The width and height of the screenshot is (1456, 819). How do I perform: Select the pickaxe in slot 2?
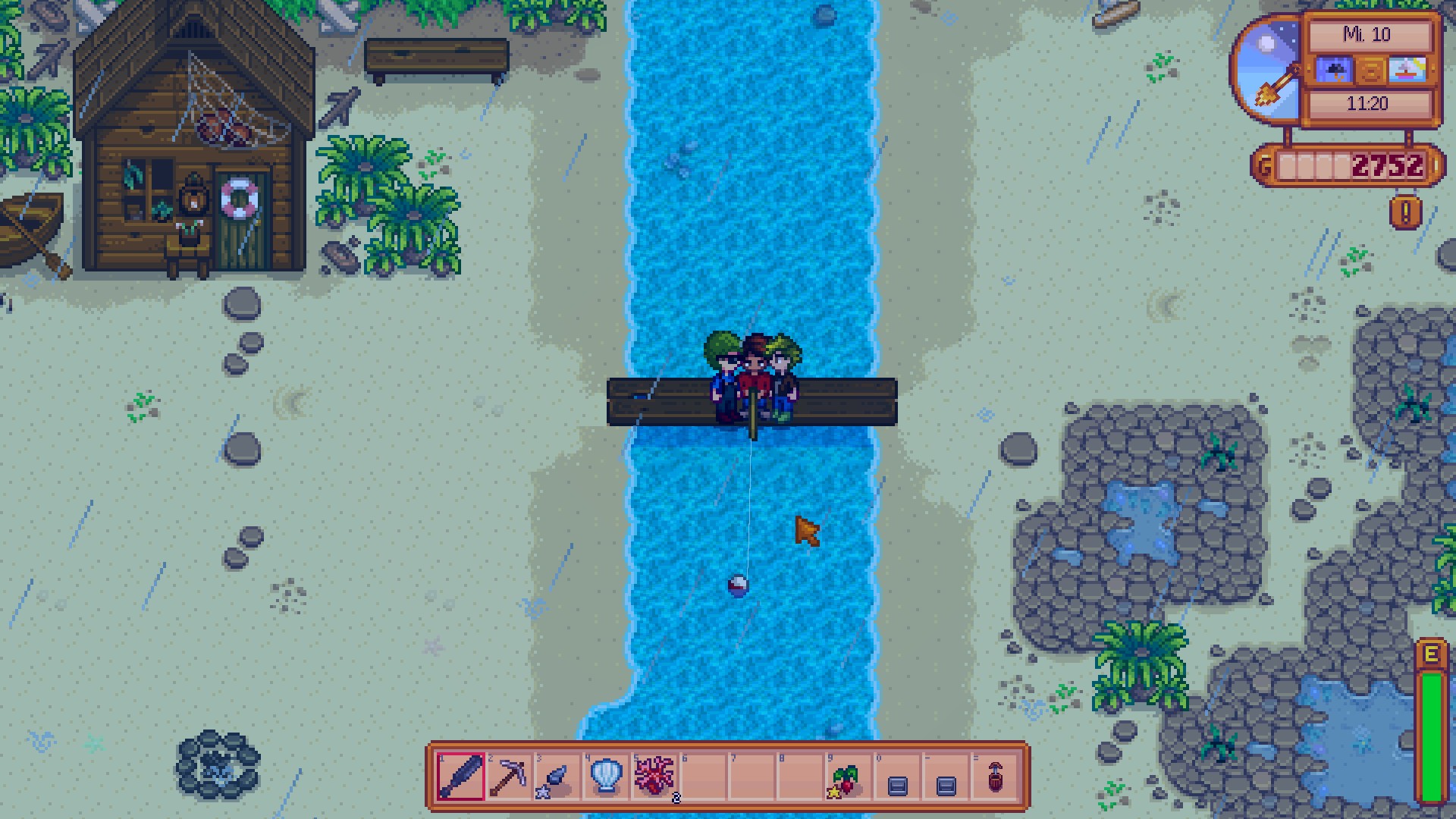coord(509,777)
